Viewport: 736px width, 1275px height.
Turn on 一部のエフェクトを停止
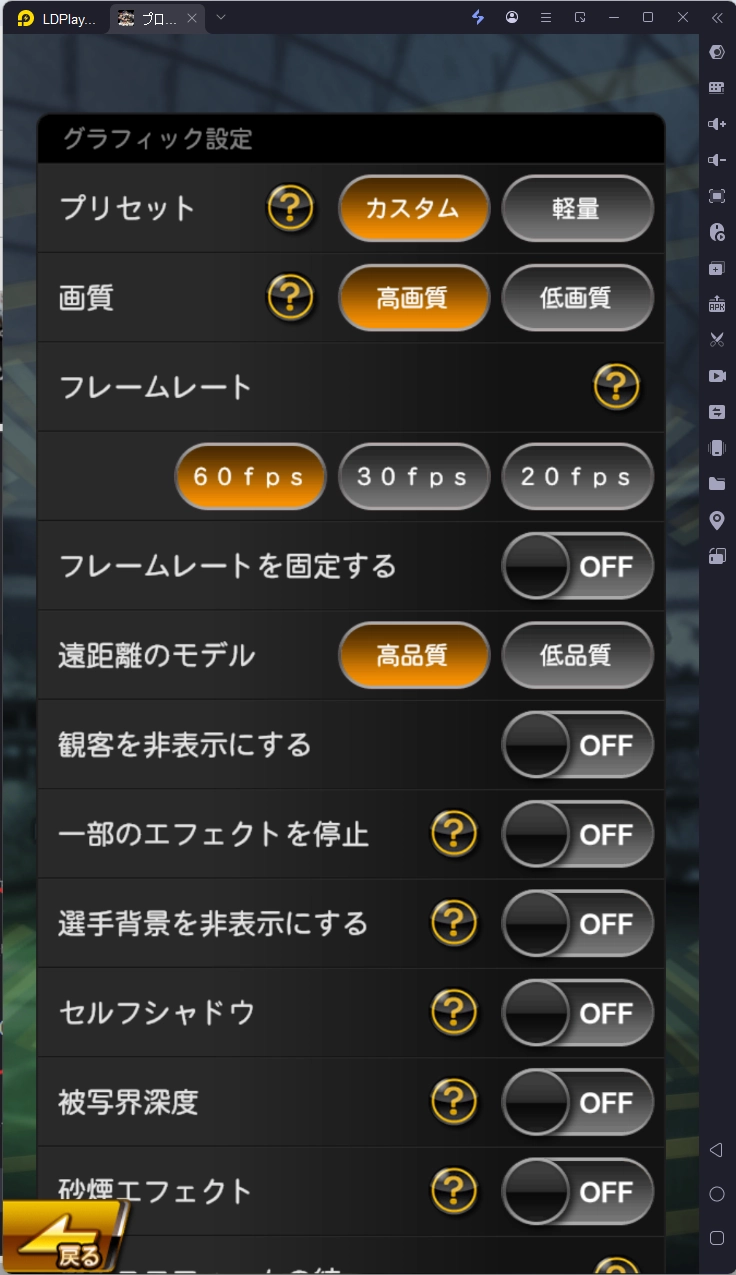click(x=577, y=834)
